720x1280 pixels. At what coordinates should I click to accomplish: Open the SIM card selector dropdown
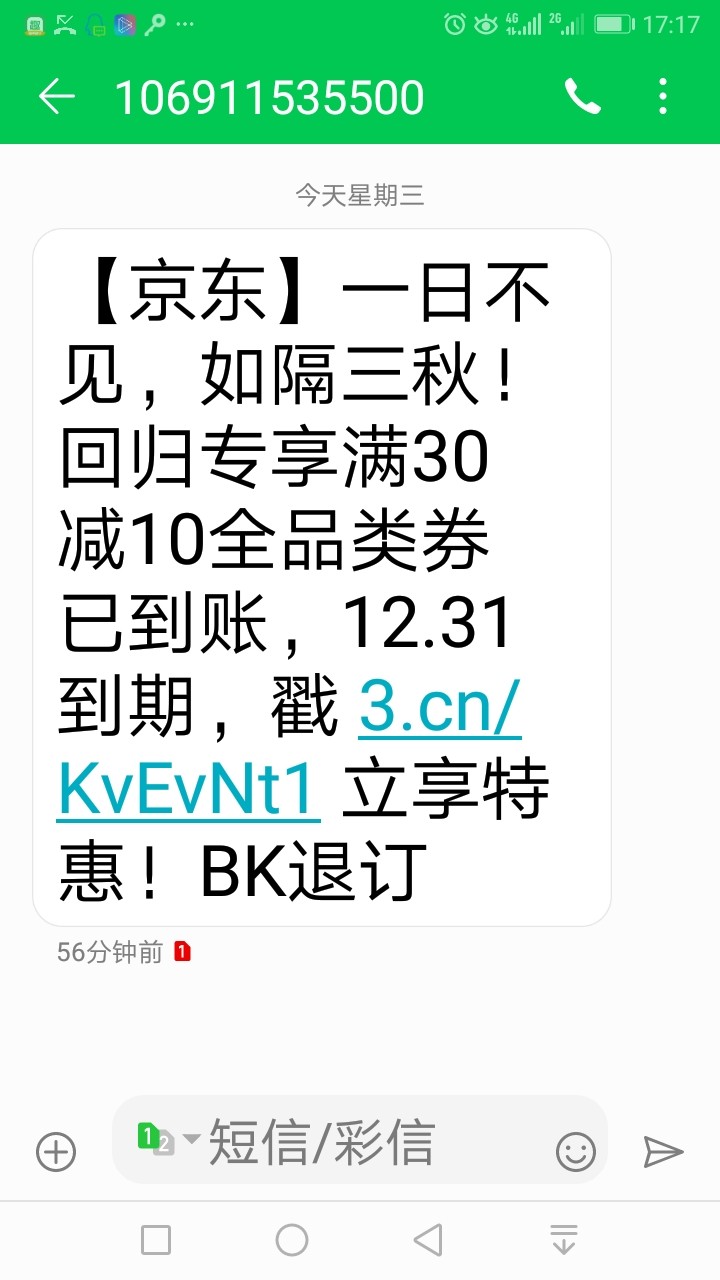pyautogui.click(x=168, y=1140)
